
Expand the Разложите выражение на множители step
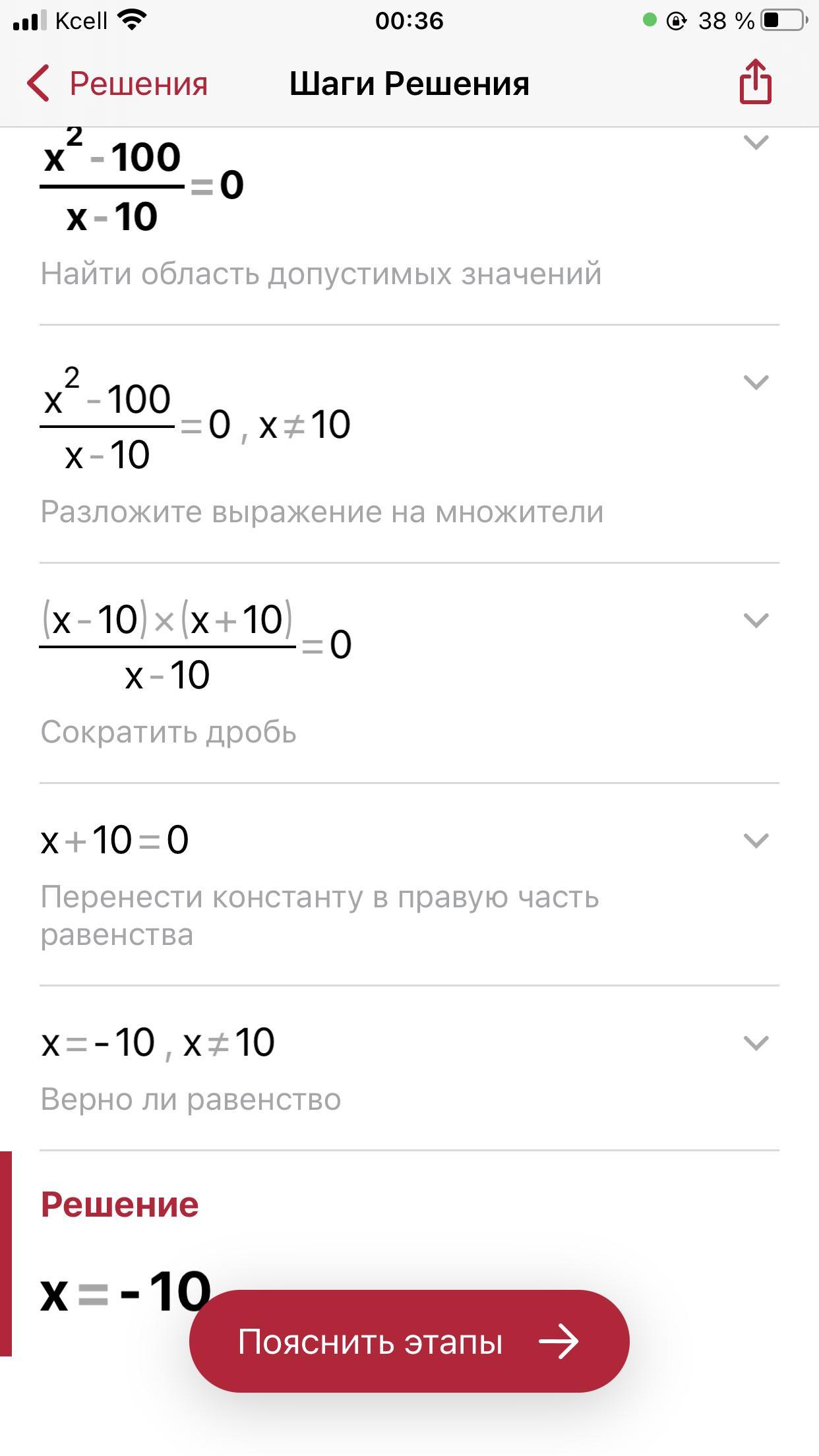[756, 382]
